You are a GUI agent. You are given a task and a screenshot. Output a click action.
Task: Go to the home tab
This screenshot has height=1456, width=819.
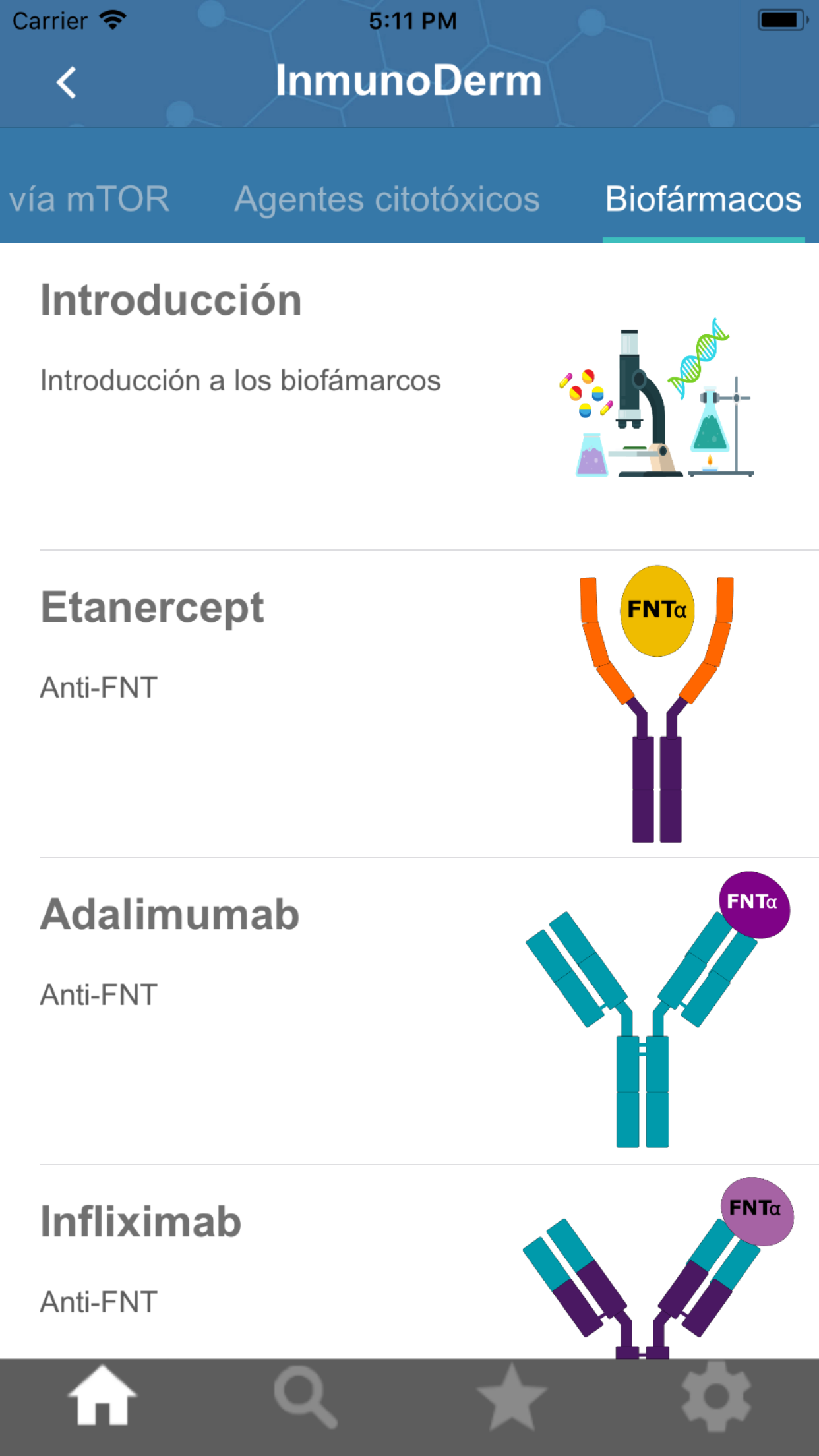tap(102, 1397)
